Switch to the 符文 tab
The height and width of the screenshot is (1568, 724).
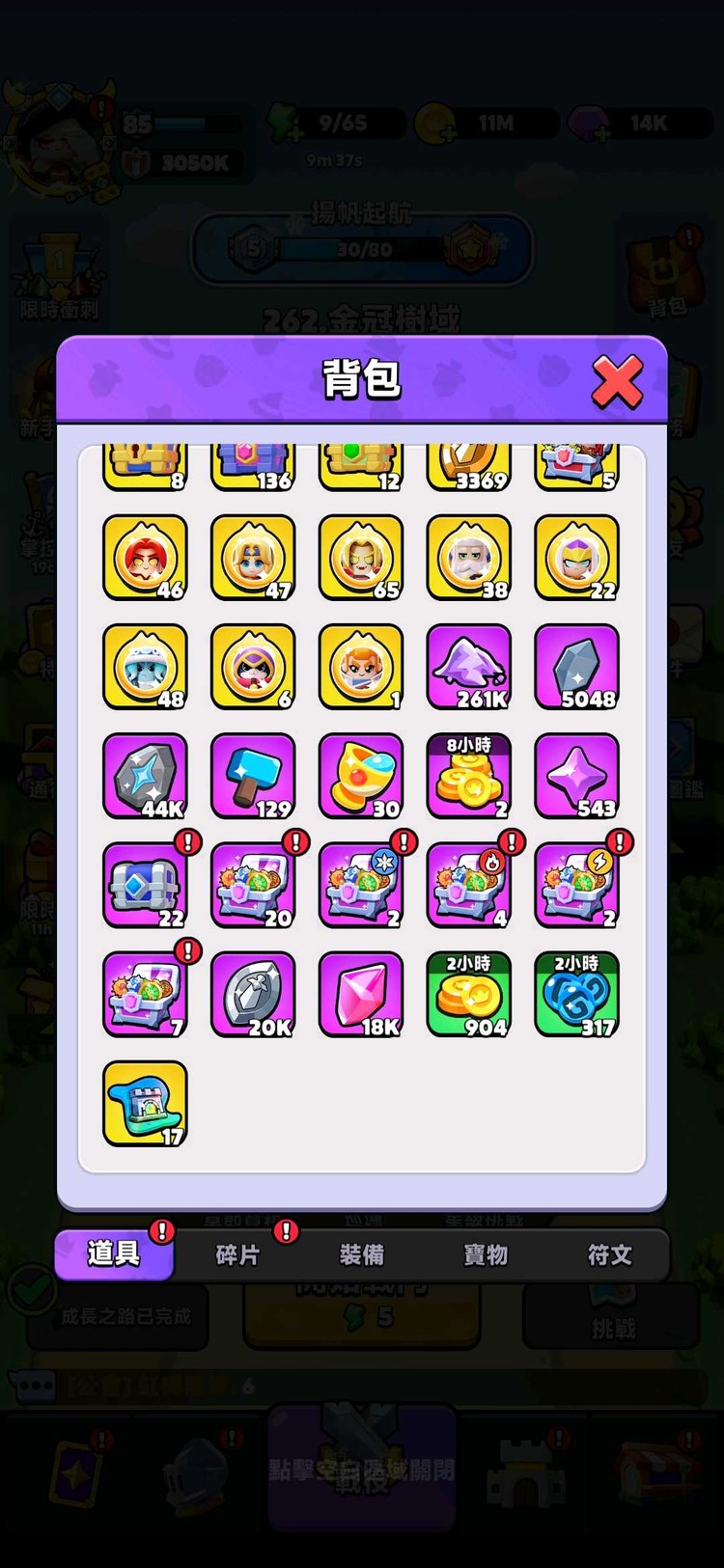click(609, 1254)
